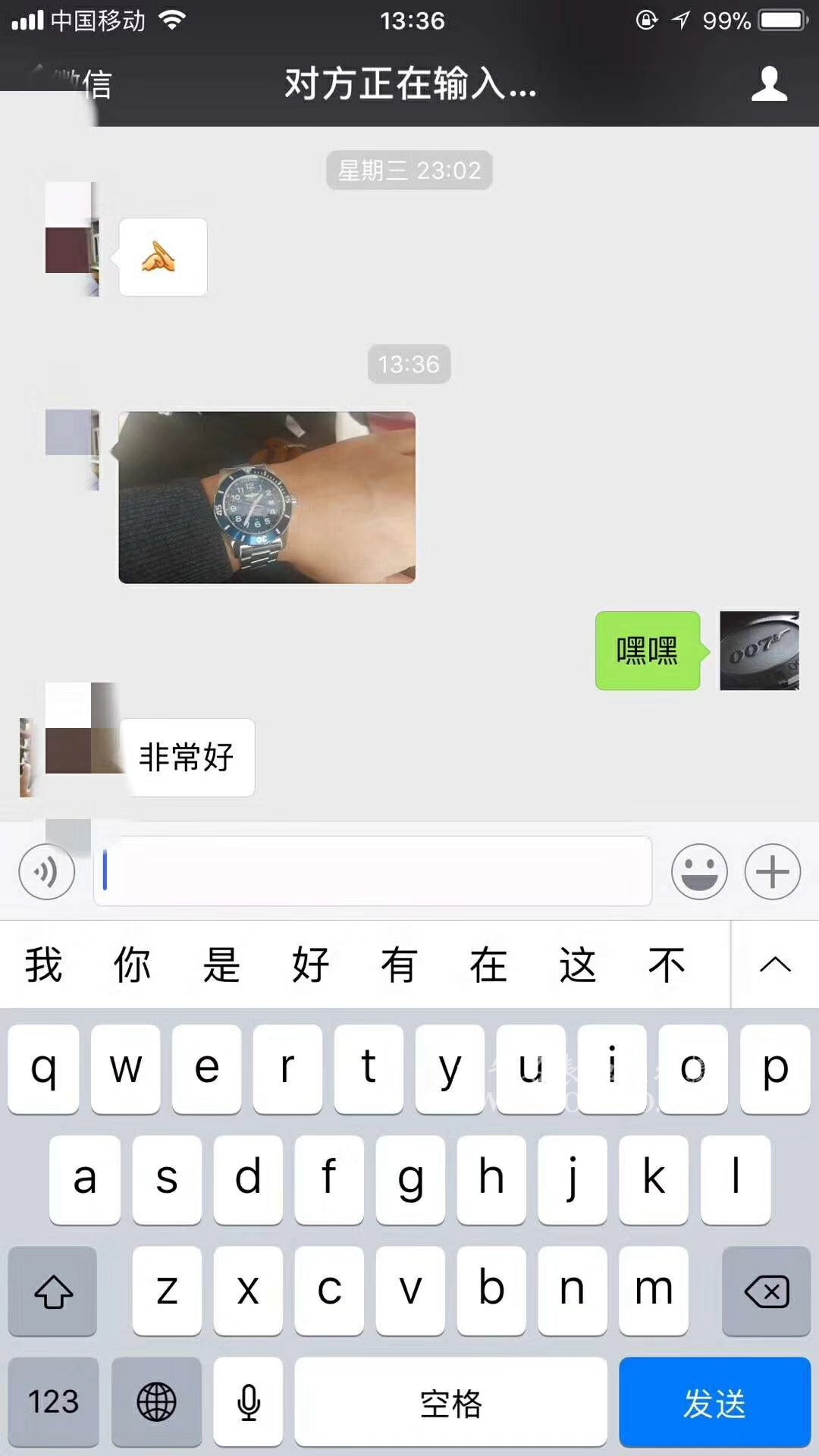819x1456 pixels.
Task: Open the plus attachments menu
Action: [x=772, y=872]
